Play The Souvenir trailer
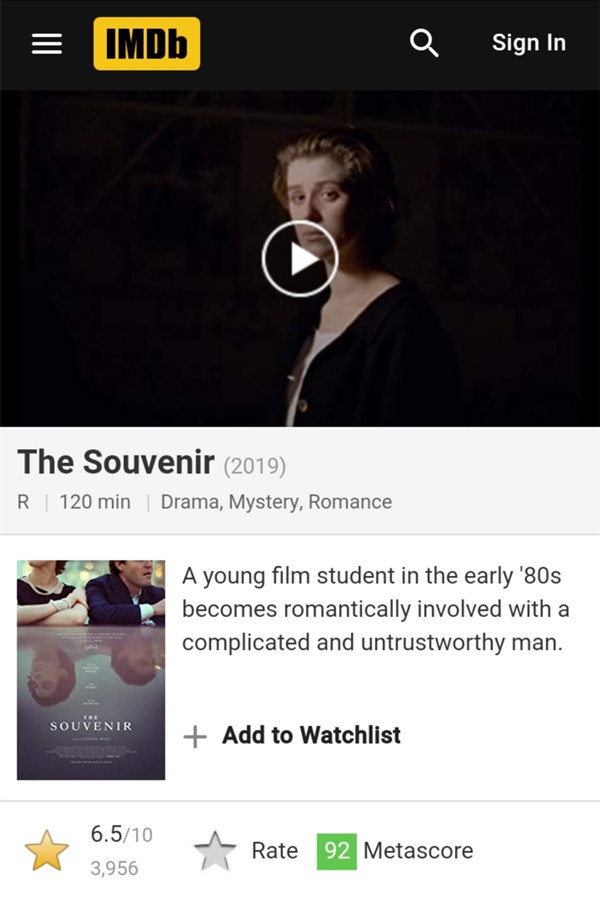600x897 pixels. point(299,259)
